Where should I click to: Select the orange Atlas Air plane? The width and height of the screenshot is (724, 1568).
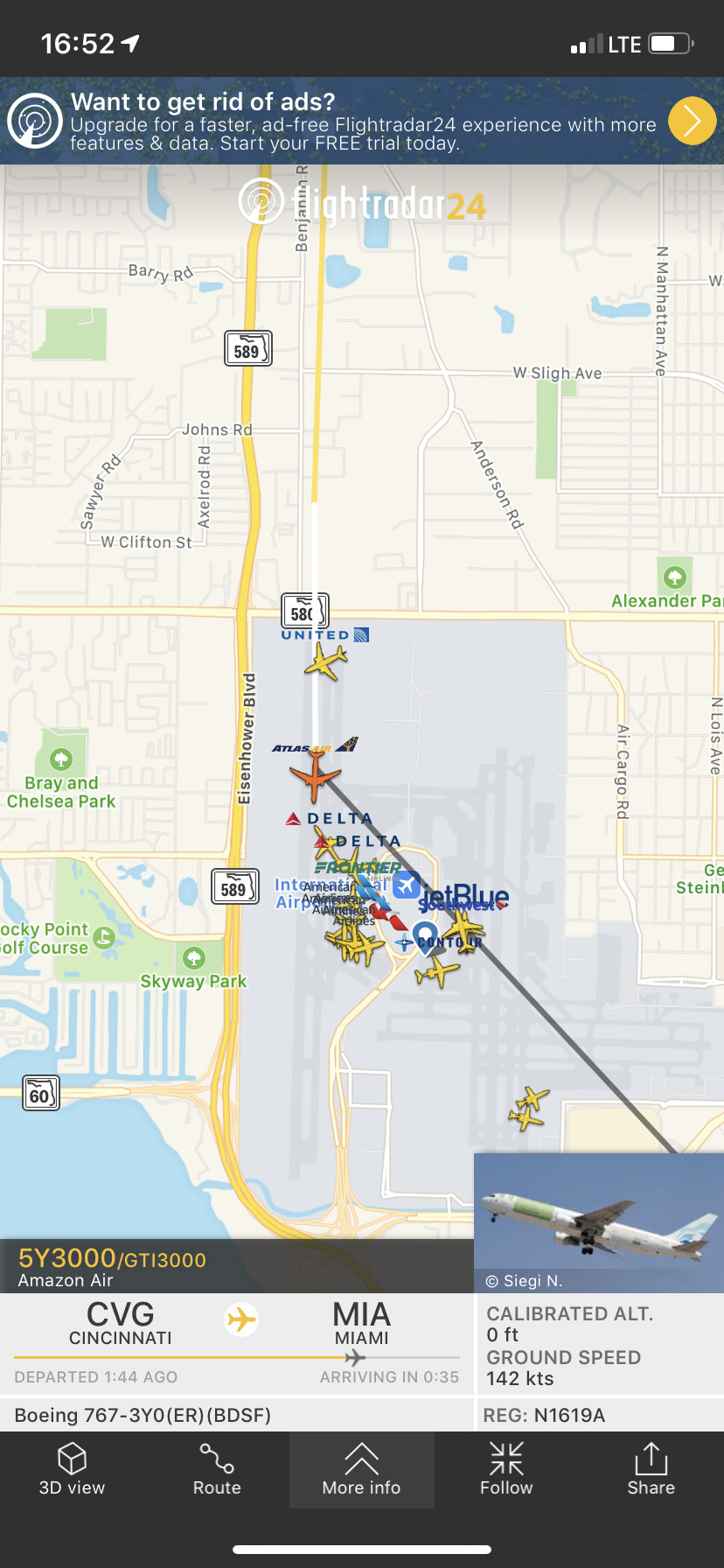tap(315, 775)
